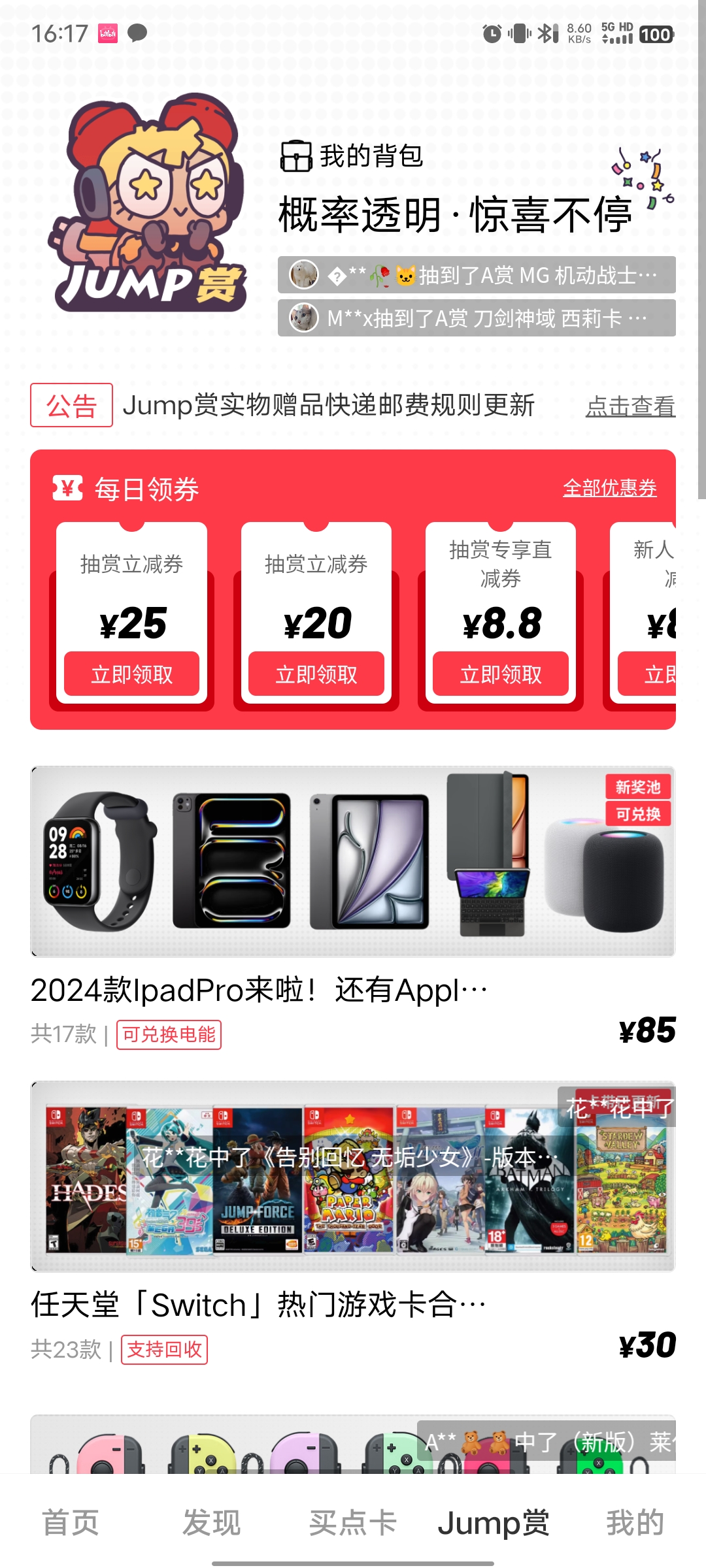706x1568 pixels.
Task: Open the 任天堂 Switch 热门游戏卡 card
Action: point(353,1177)
